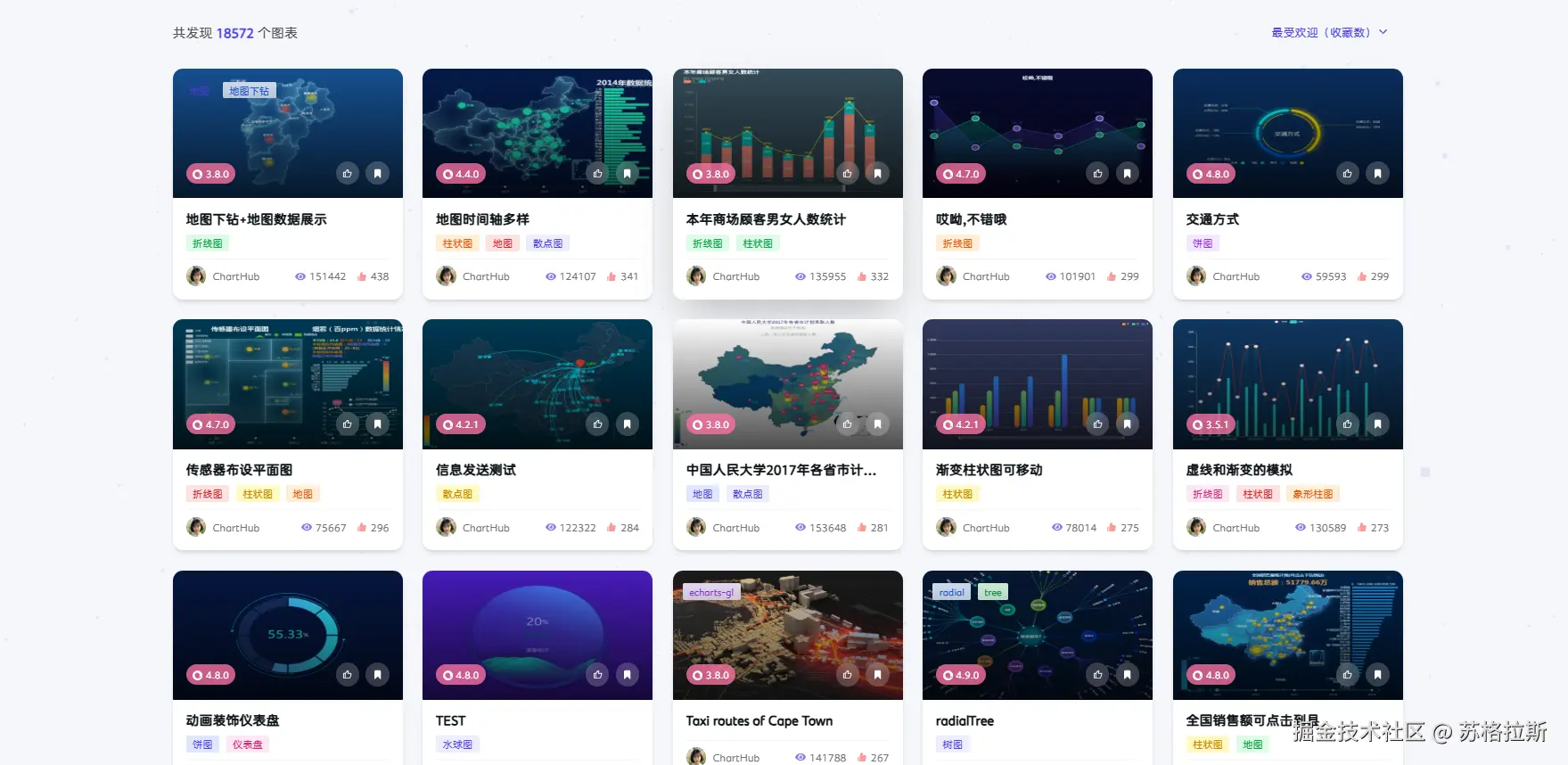
Task: Select the 象形柱图 tag under 虚线和渐变的模拟
Action: coord(1313,494)
